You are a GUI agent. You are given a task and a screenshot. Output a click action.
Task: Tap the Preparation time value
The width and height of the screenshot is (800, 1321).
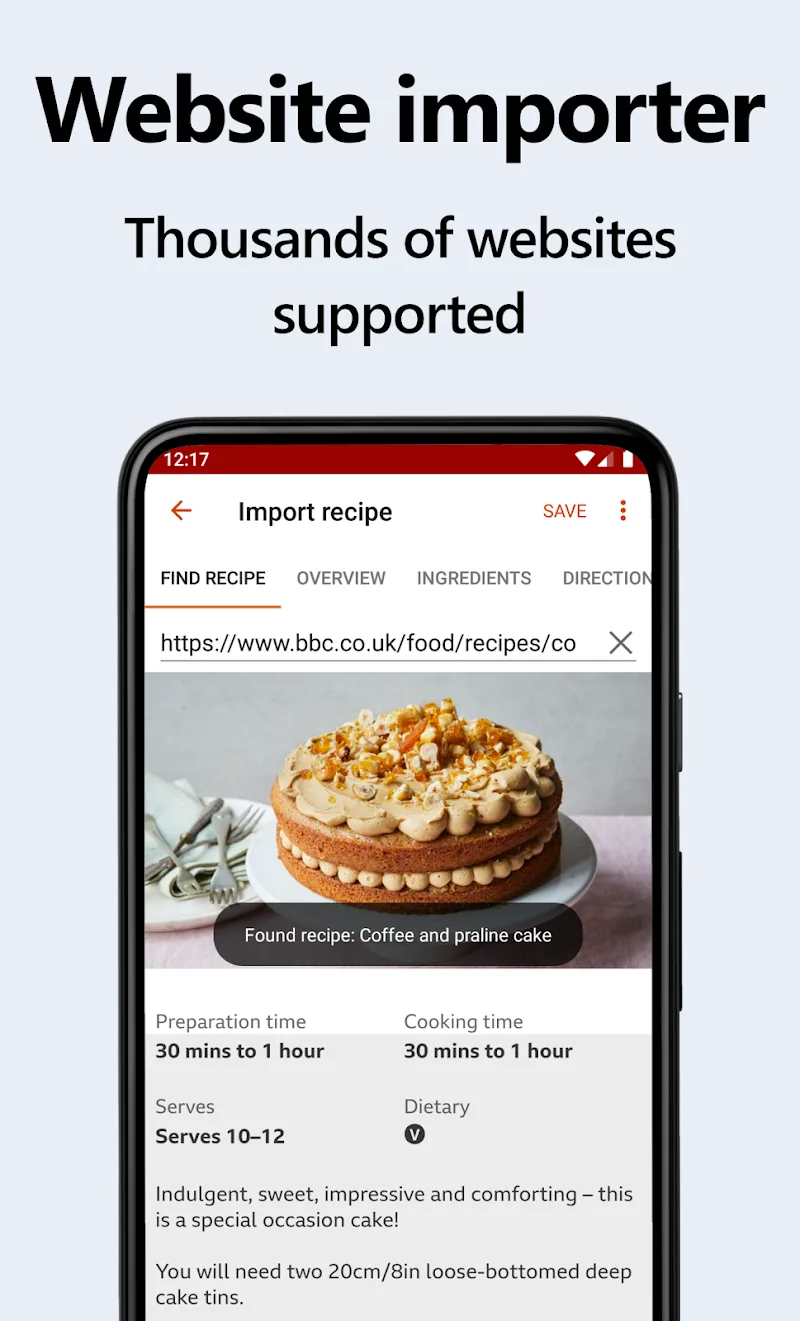coord(238,1051)
